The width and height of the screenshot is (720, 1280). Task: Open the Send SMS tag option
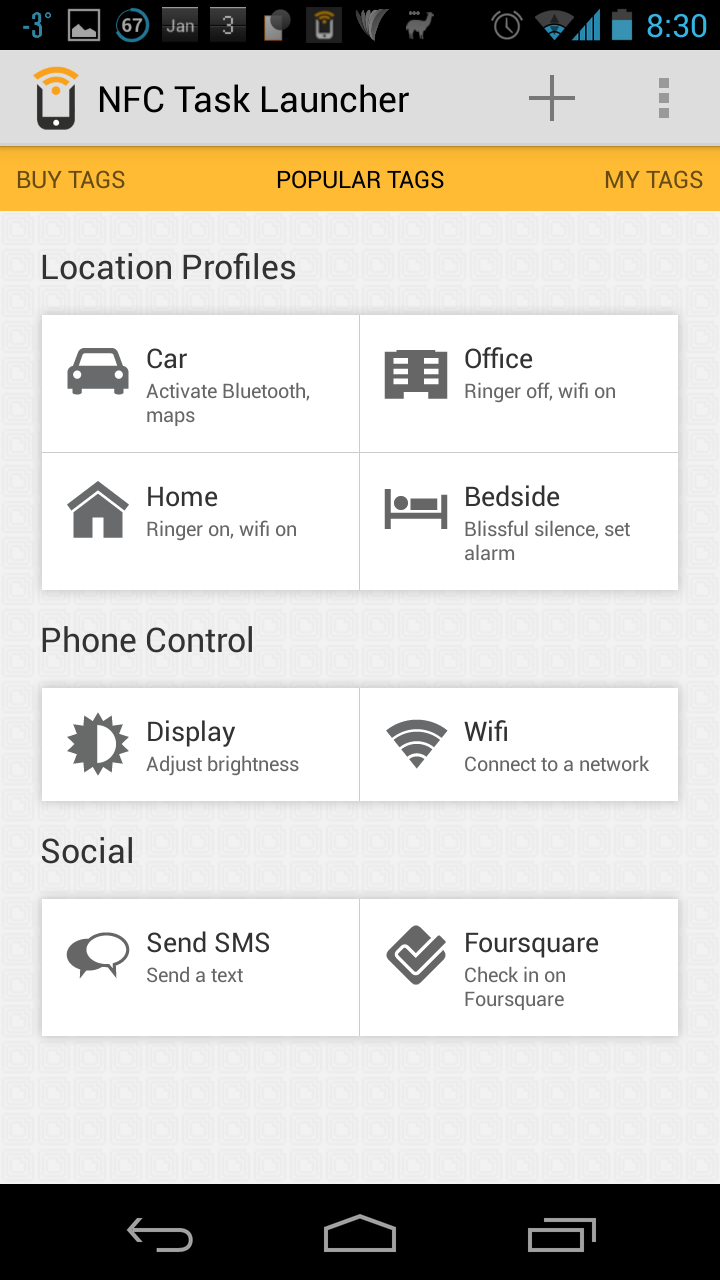(x=200, y=967)
